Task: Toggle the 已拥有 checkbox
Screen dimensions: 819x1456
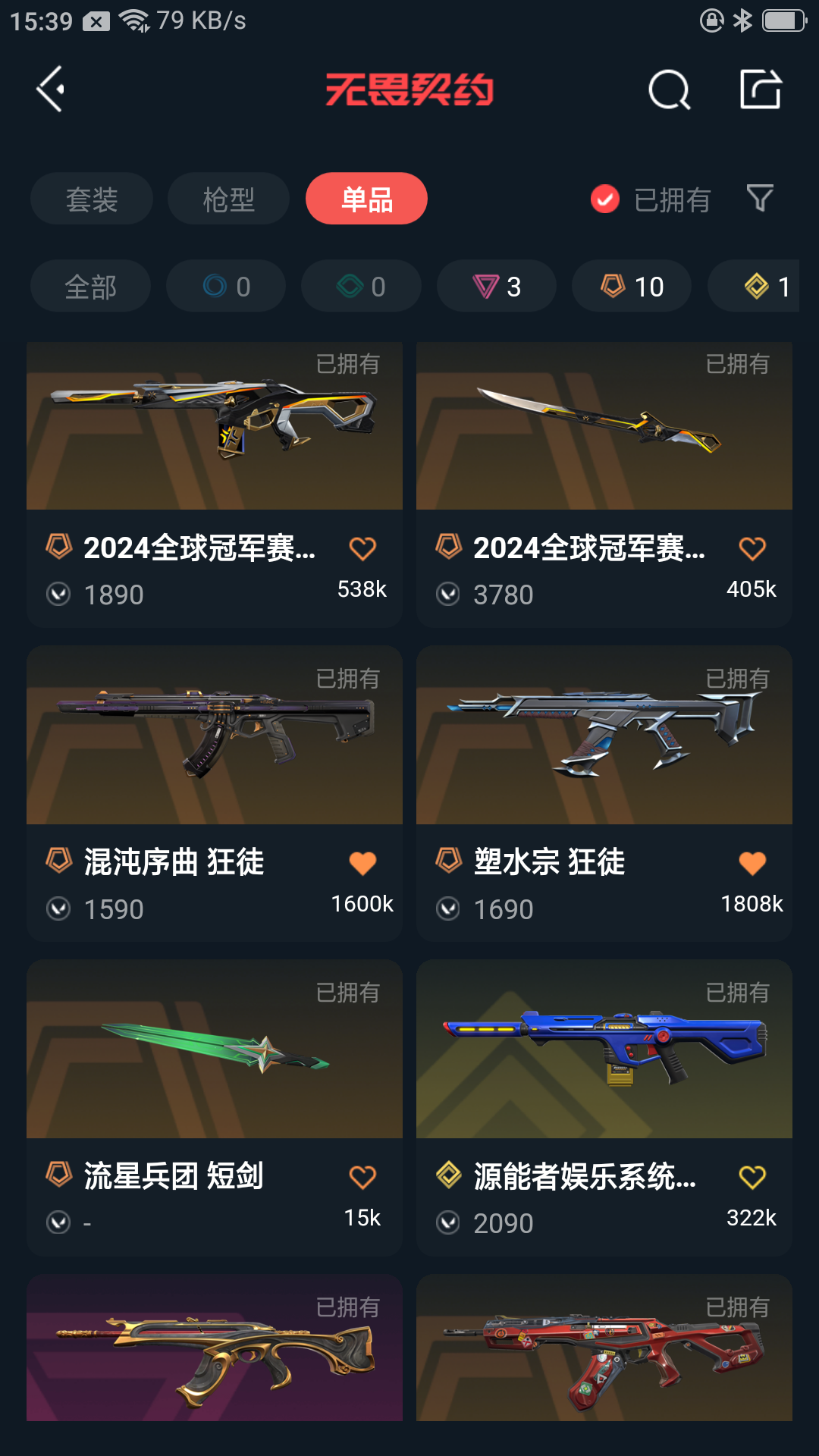Action: pos(605,199)
